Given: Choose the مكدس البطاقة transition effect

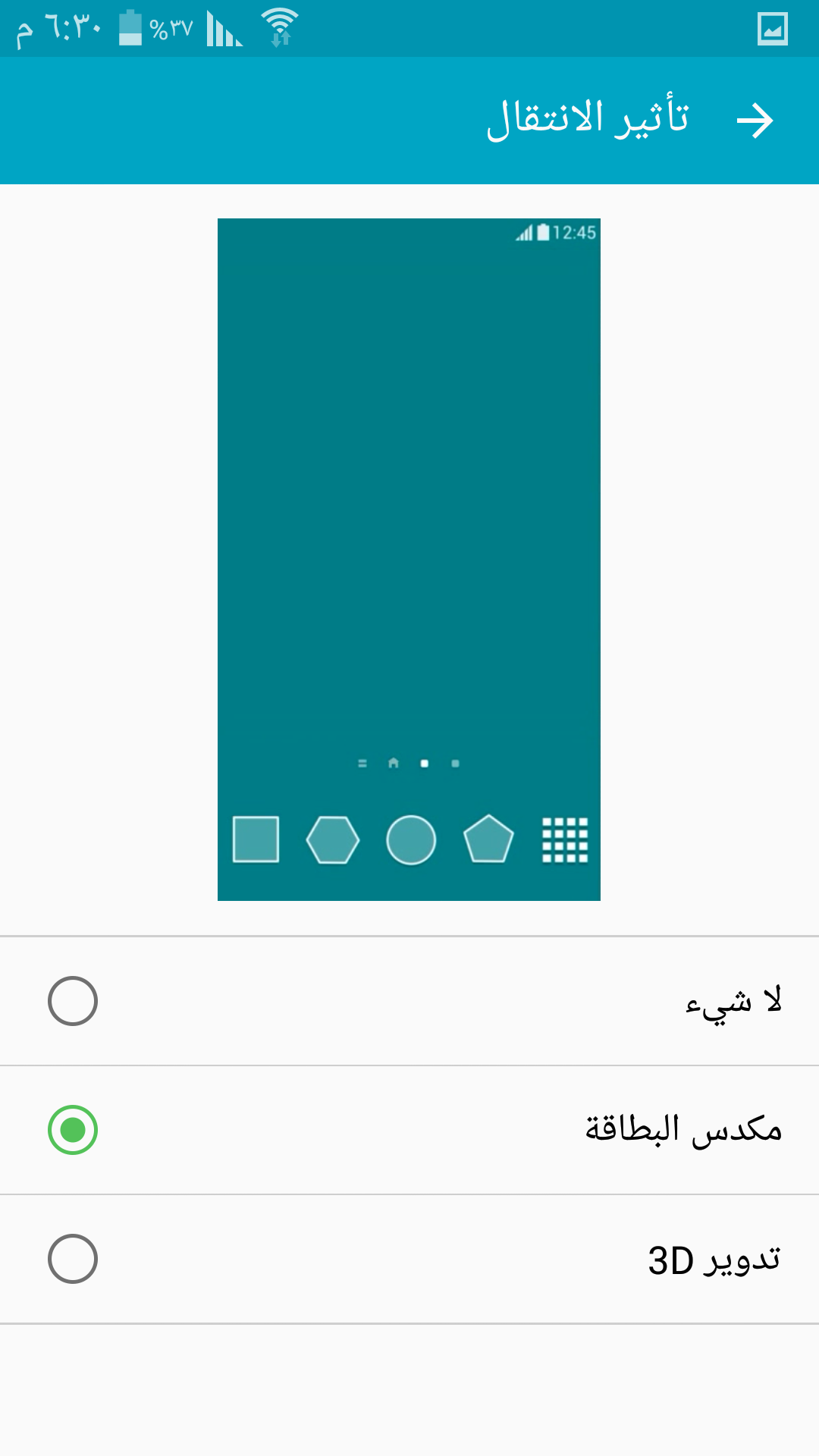Looking at the screenshot, I should coord(73,1130).
